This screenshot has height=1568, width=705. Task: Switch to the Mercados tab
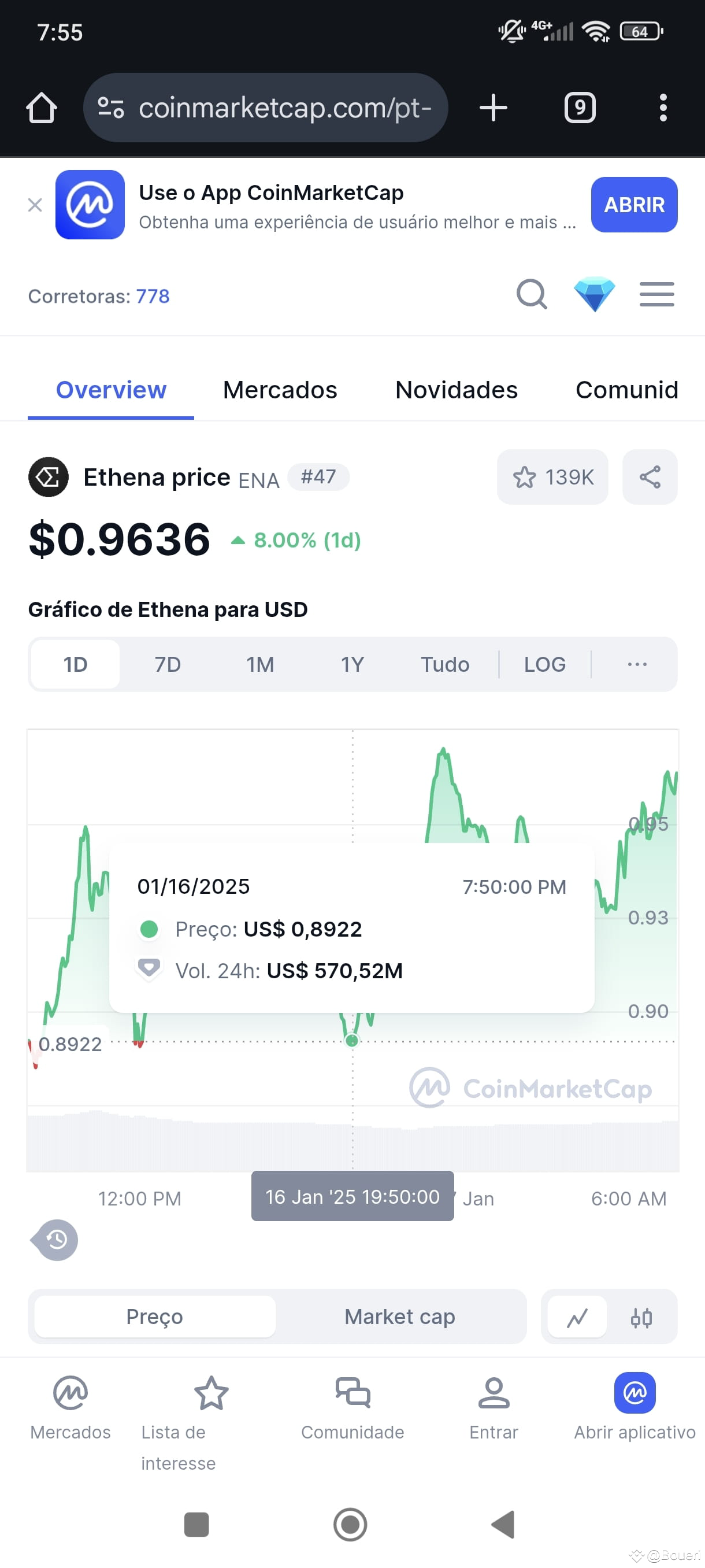(280, 390)
